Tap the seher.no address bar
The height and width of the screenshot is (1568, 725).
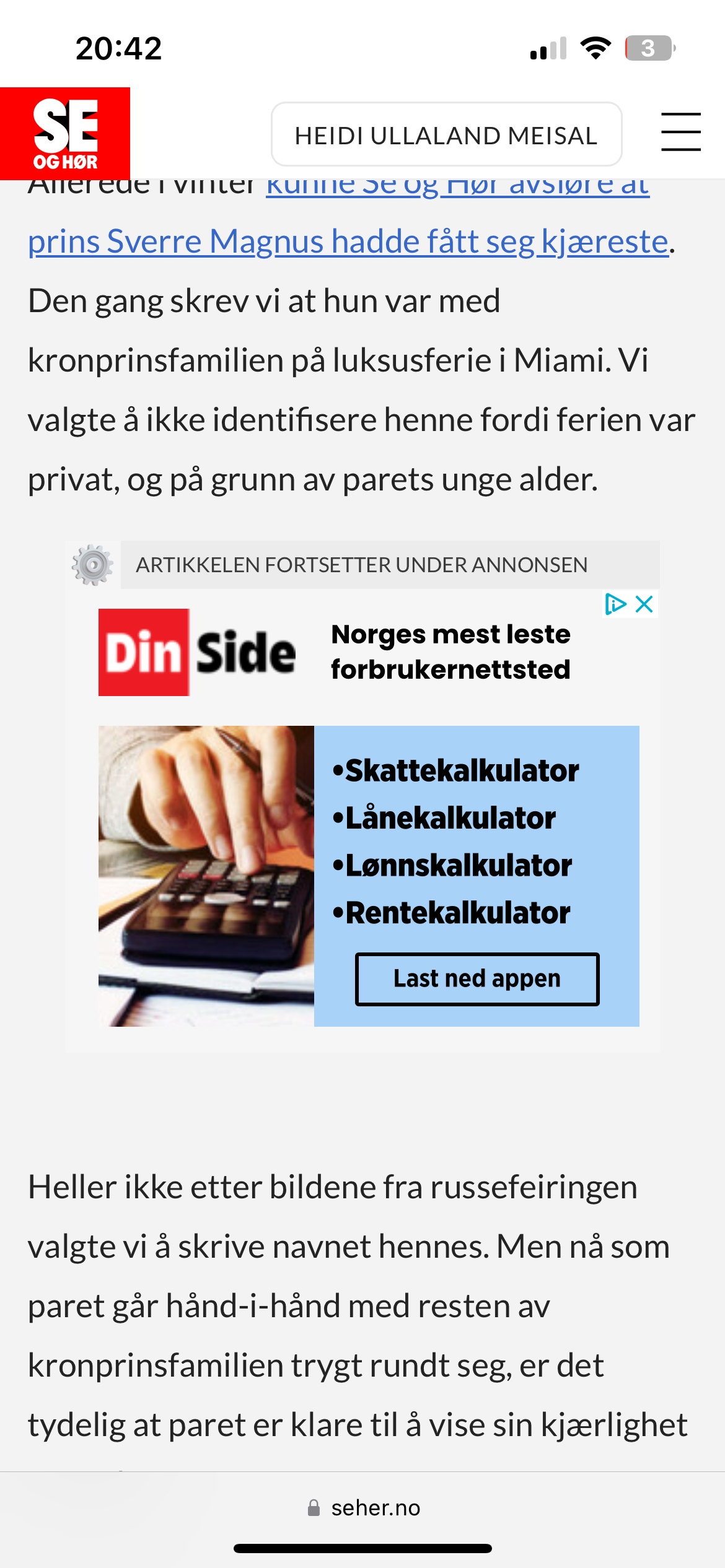(x=363, y=1507)
